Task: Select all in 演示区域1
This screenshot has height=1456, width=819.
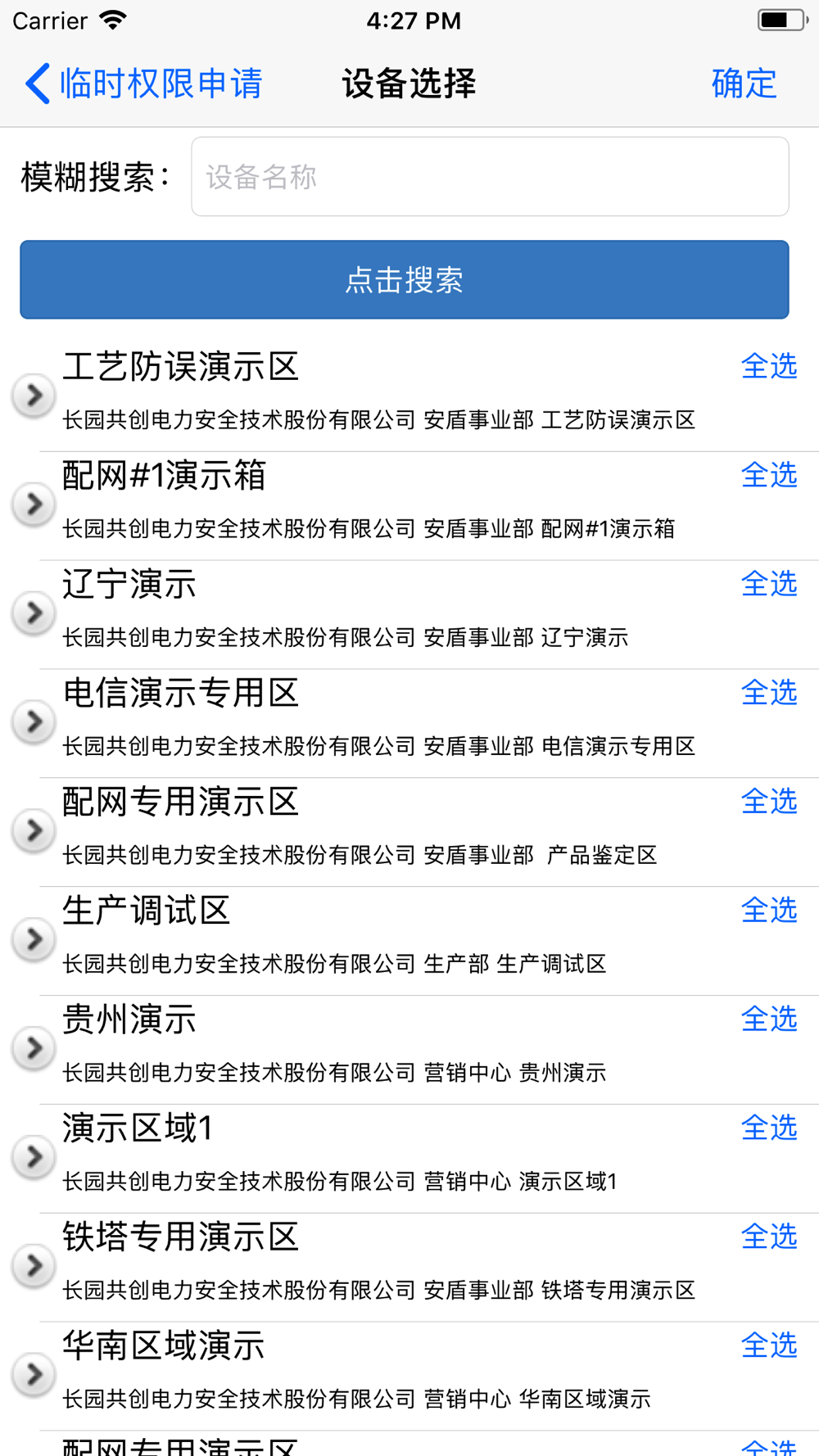Action: coord(769,1128)
